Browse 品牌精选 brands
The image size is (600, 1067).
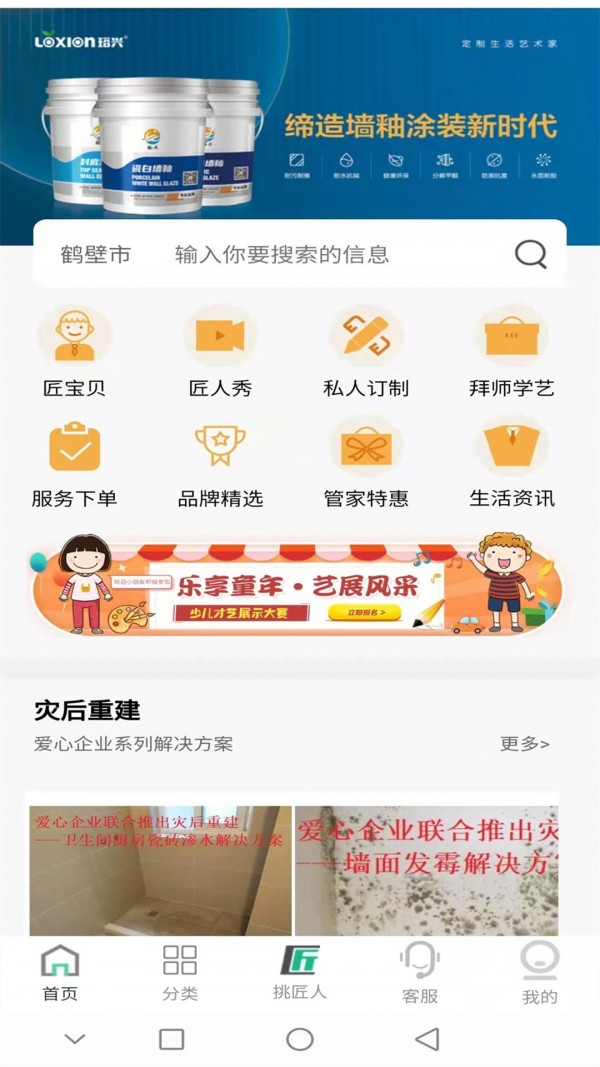tap(220, 462)
